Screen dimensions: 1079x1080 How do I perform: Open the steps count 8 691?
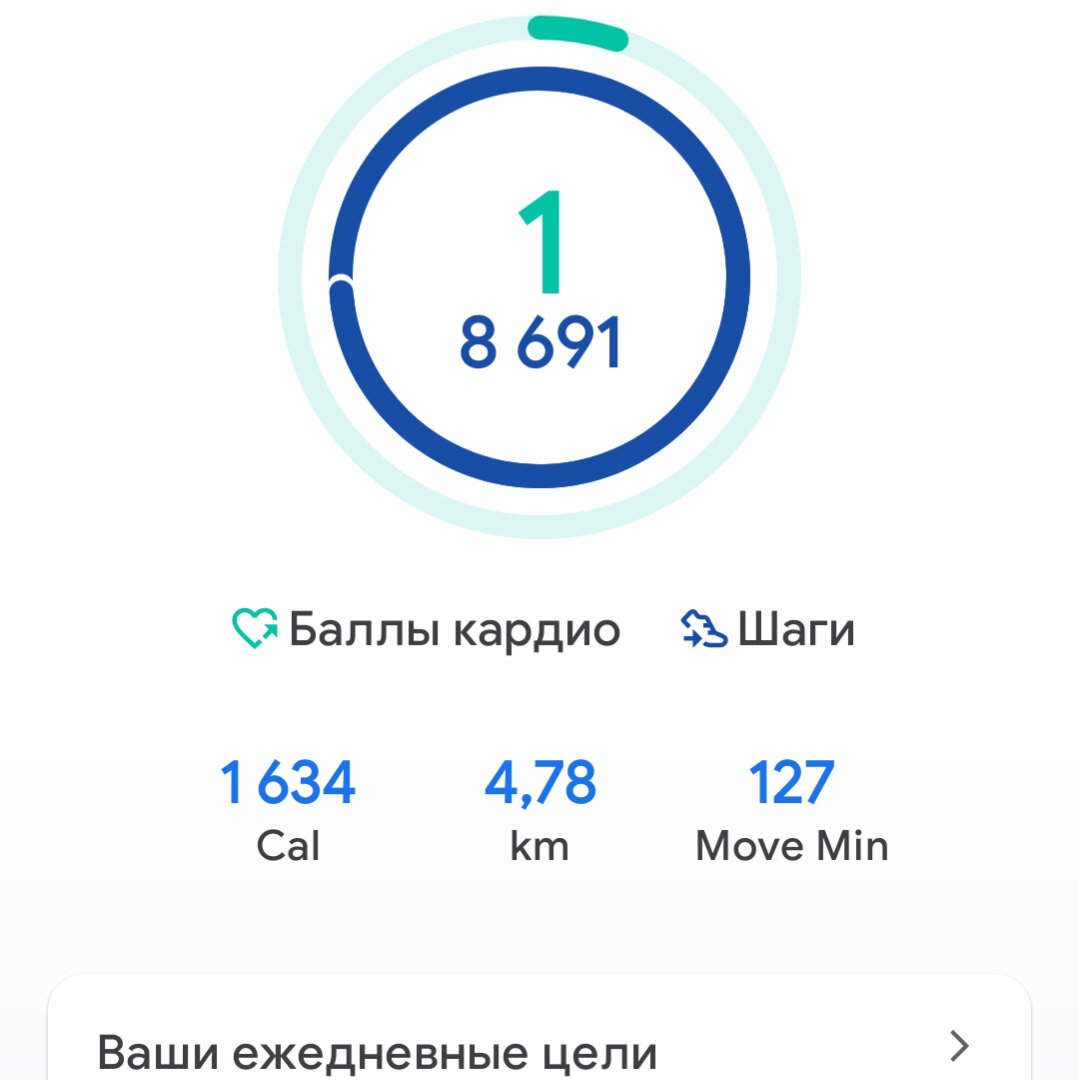(541, 340)
